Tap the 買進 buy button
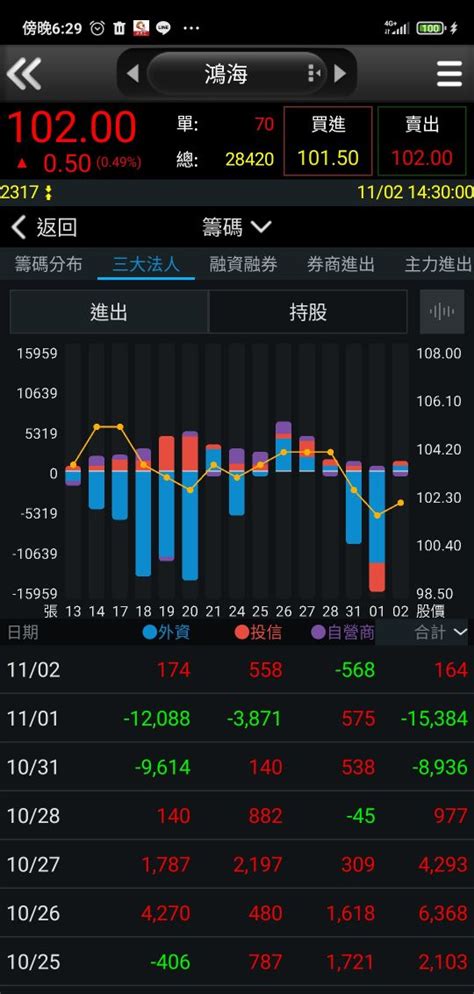The image size is (474, 994). point(328,141)
